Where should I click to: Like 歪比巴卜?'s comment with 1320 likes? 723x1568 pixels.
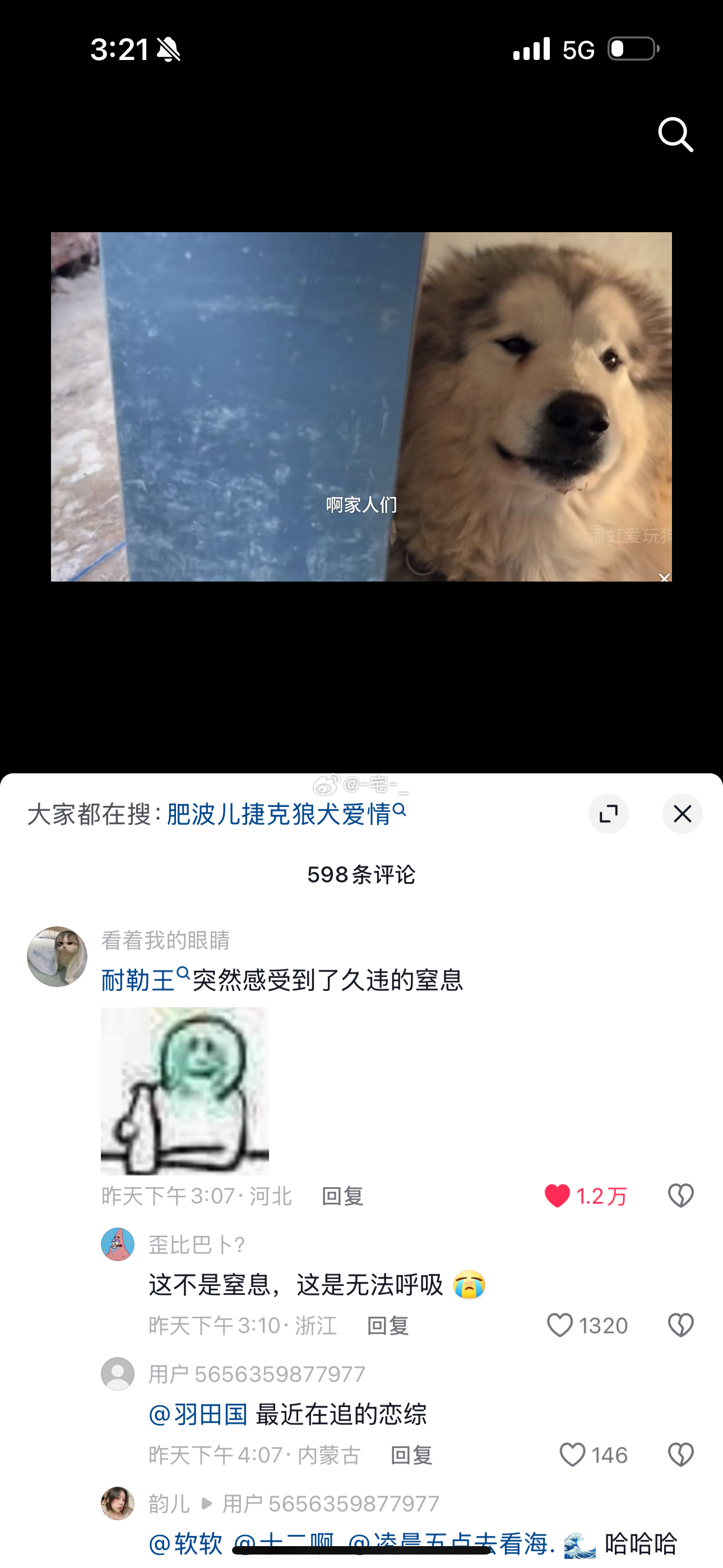click(x=560, y=1325)
